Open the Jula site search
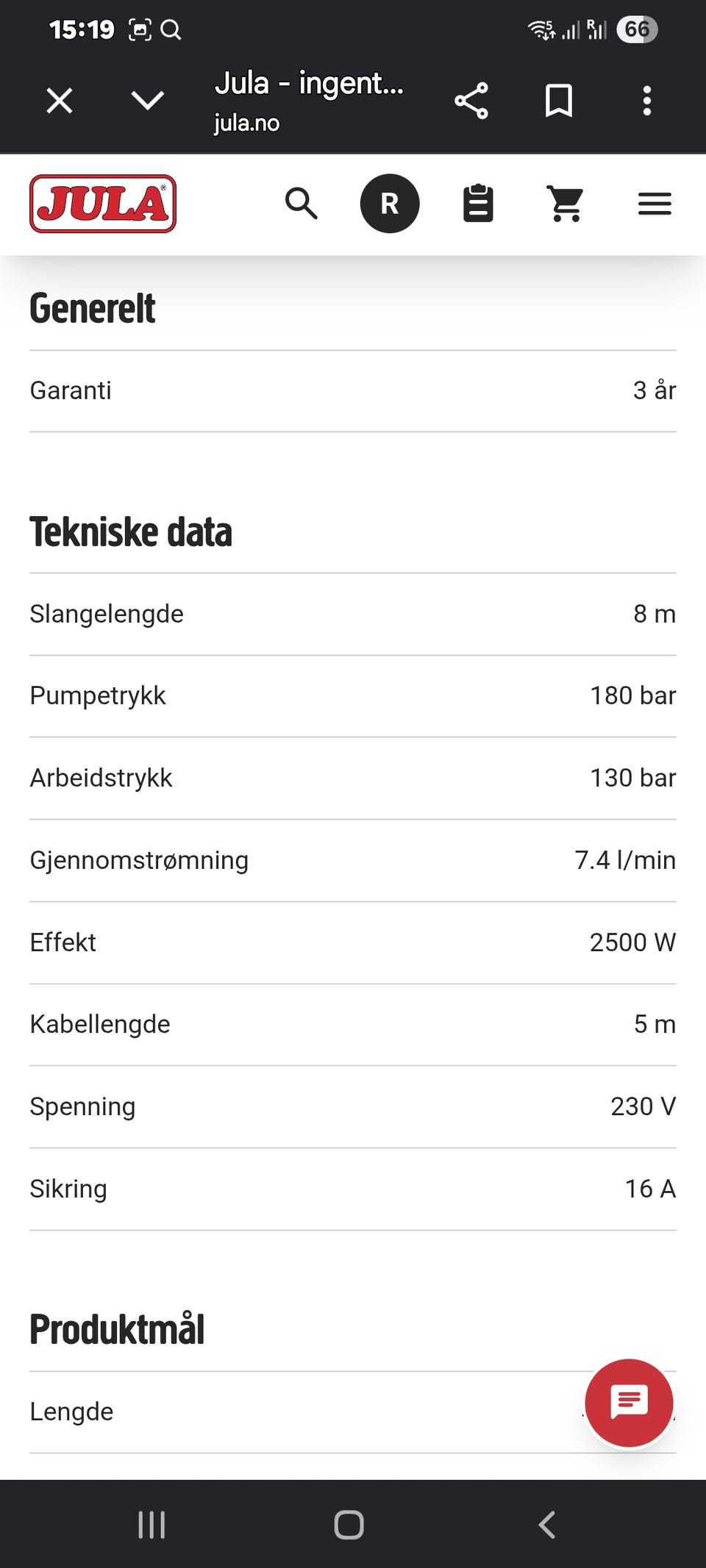The height and width of the screenshot is (1568, 706). [x=302, y=204]
